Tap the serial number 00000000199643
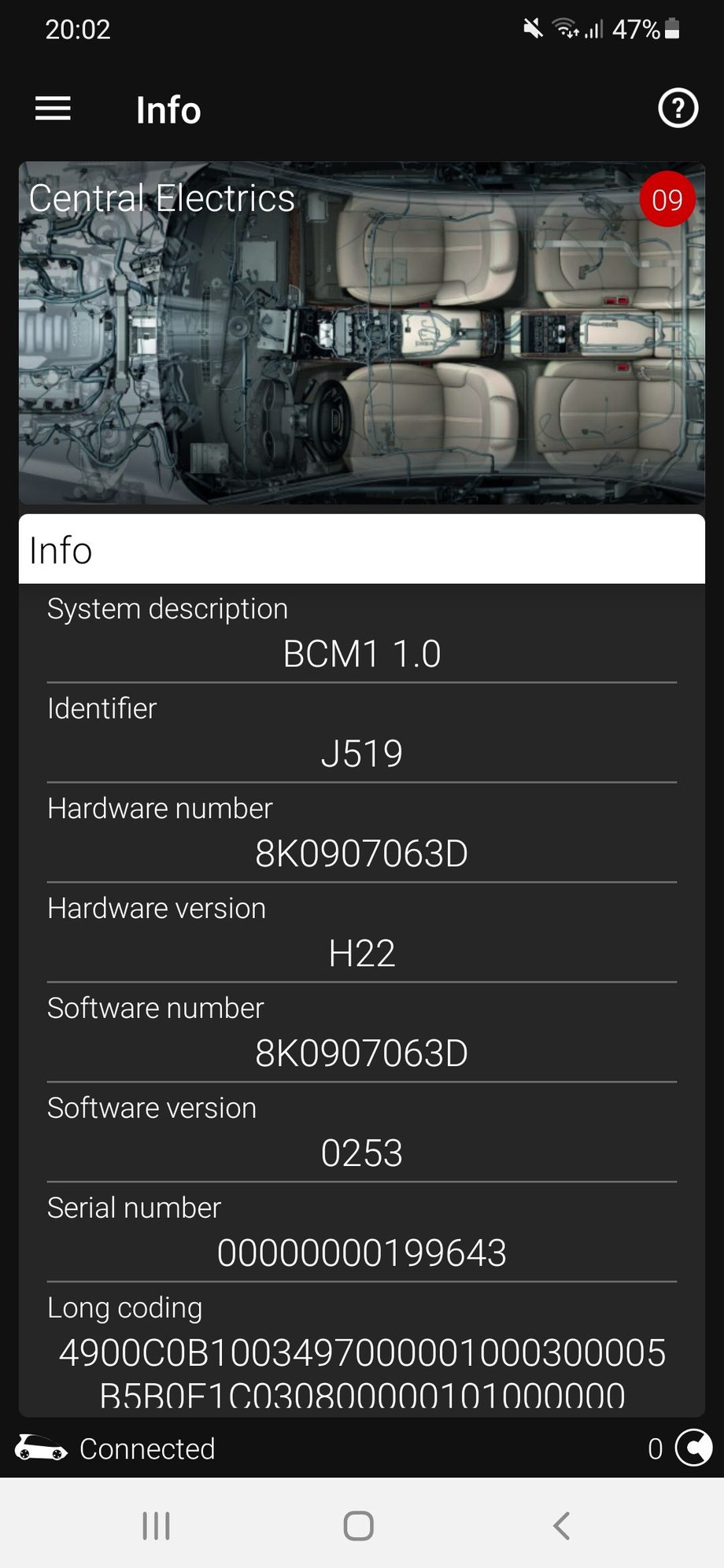Viewport: 724px width, 1568px height. 362,1252
